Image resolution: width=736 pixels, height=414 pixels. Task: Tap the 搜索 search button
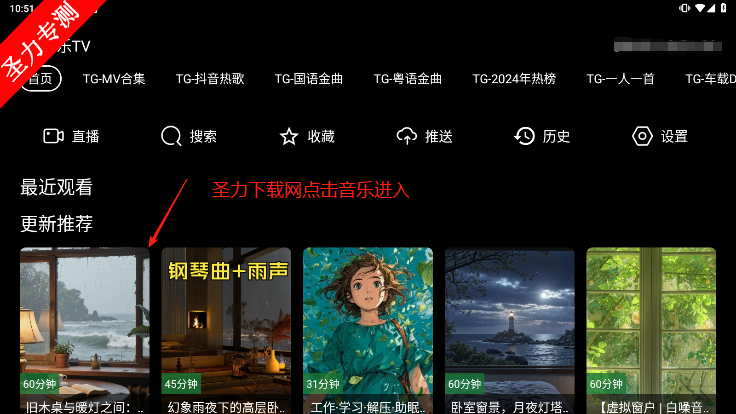tap(189, 137)
